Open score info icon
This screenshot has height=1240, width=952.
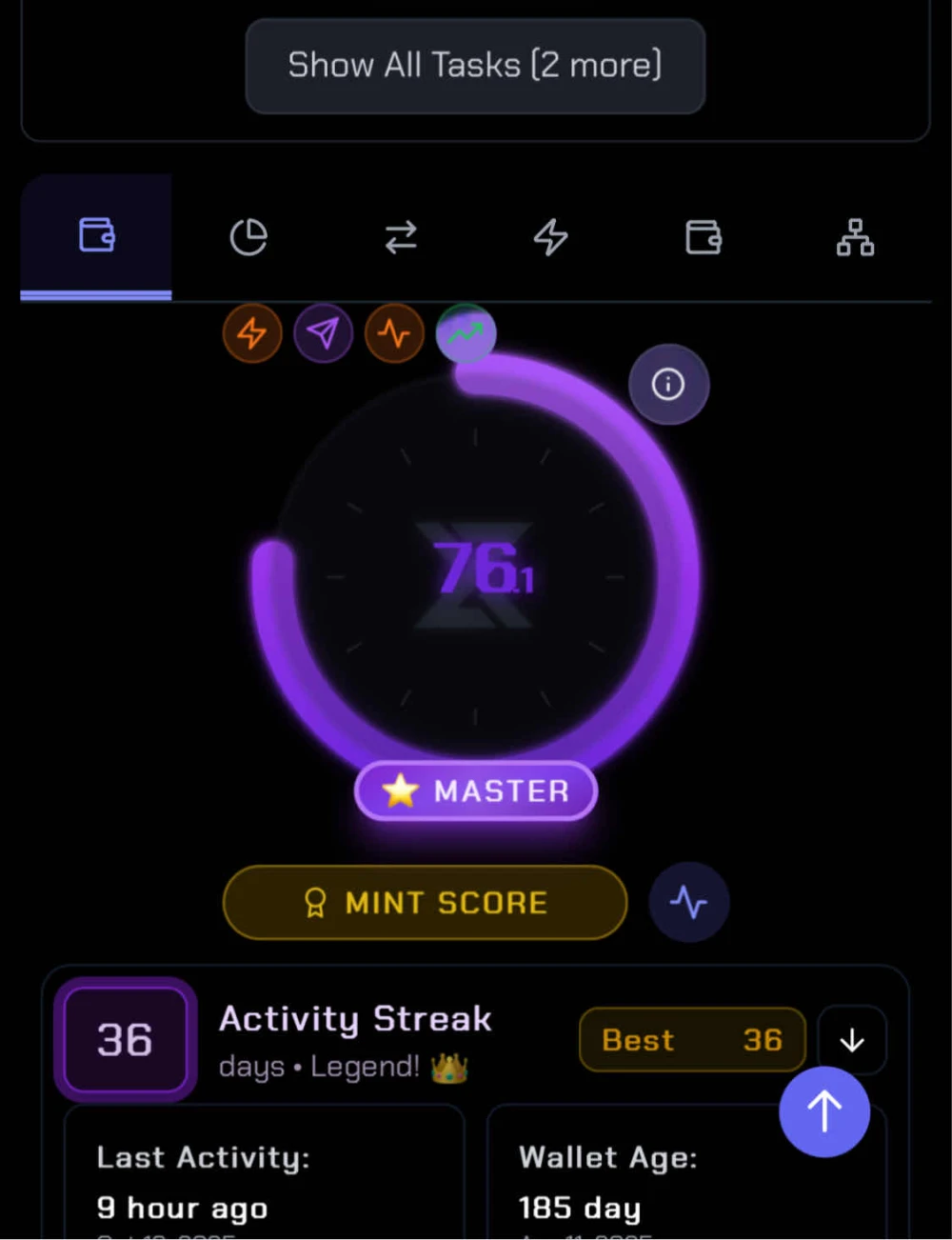[x=668, y=384]
